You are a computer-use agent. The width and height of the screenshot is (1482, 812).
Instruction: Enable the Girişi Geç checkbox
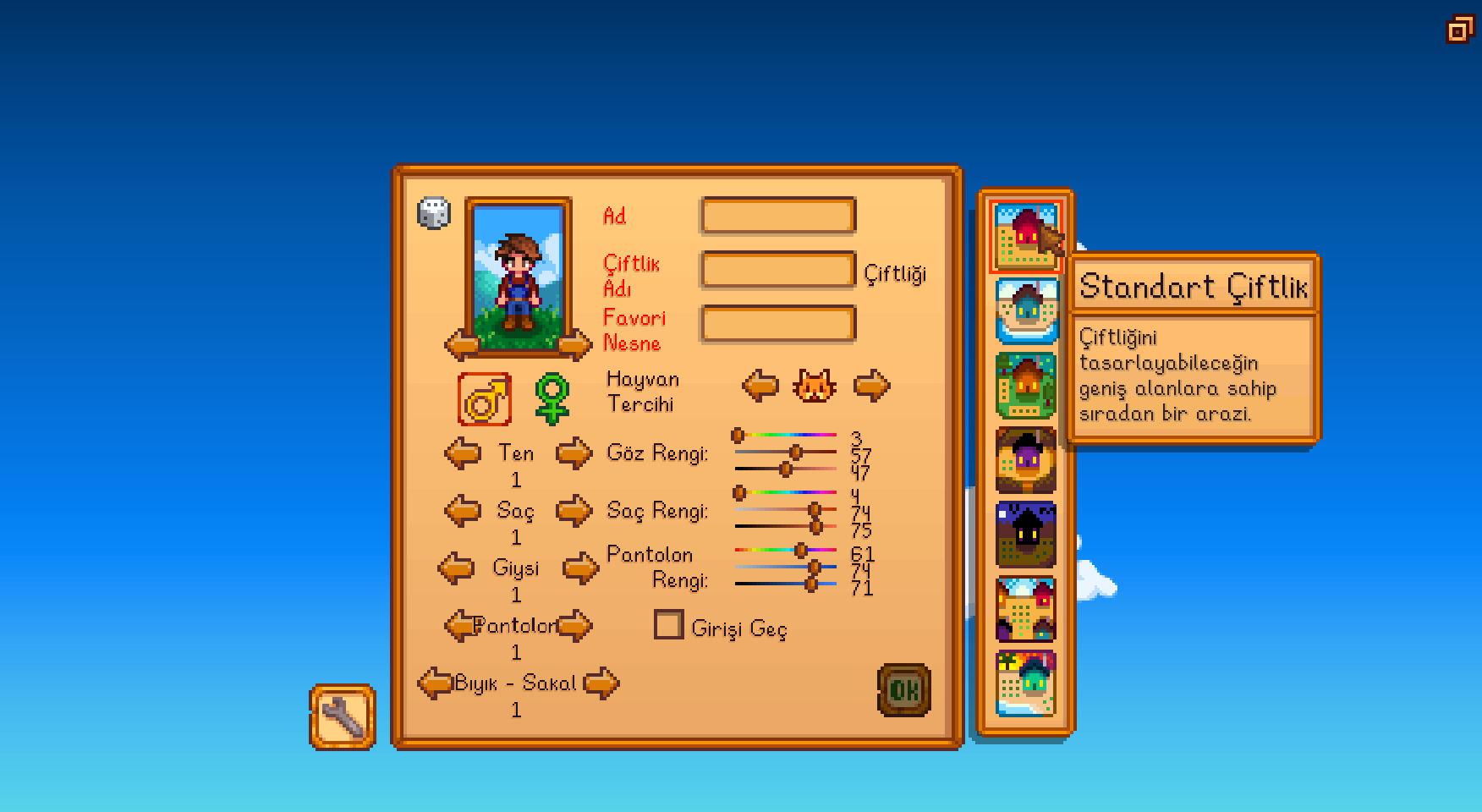point(668,625)
